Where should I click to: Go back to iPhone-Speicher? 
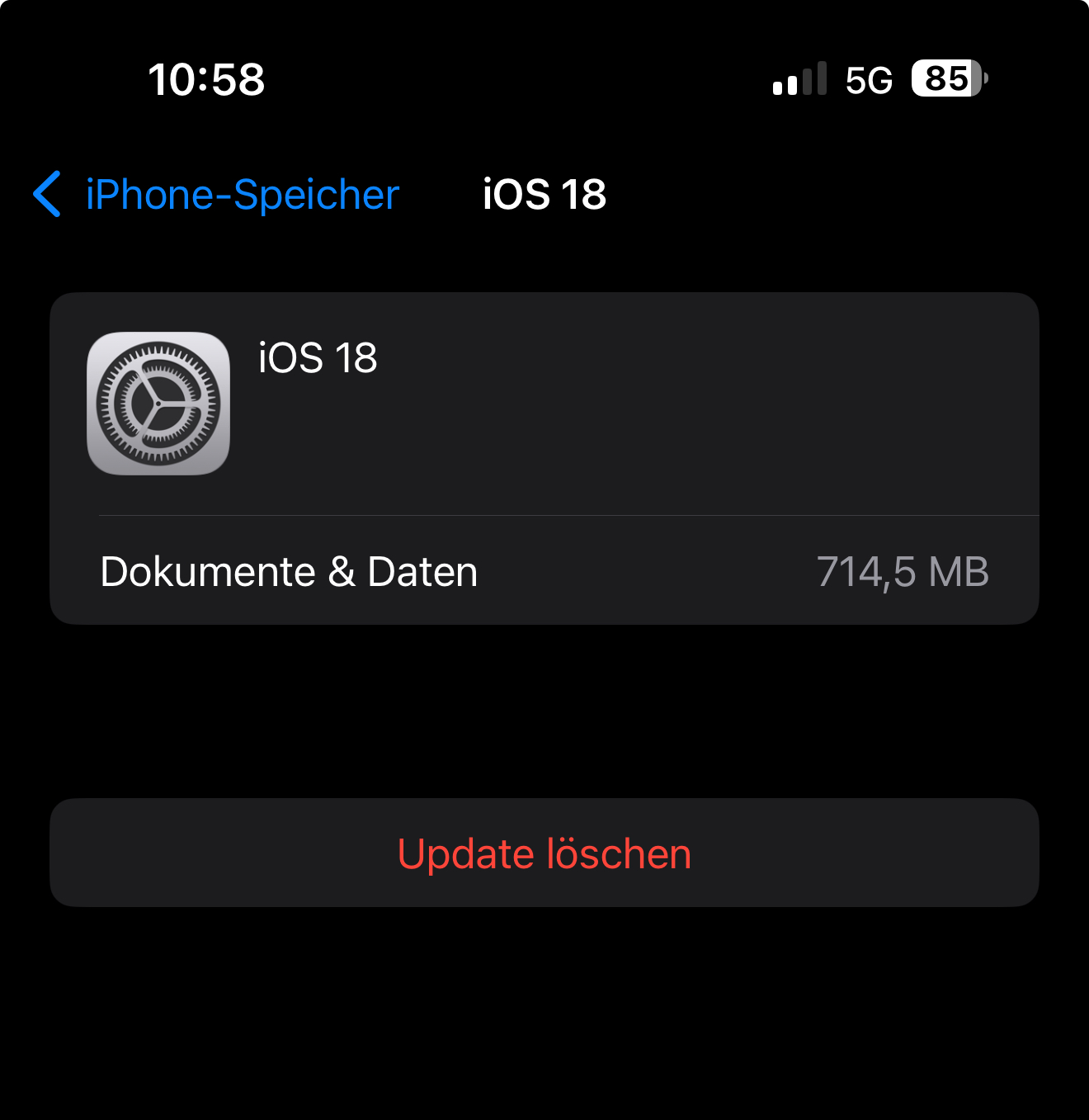coord(216,195)
